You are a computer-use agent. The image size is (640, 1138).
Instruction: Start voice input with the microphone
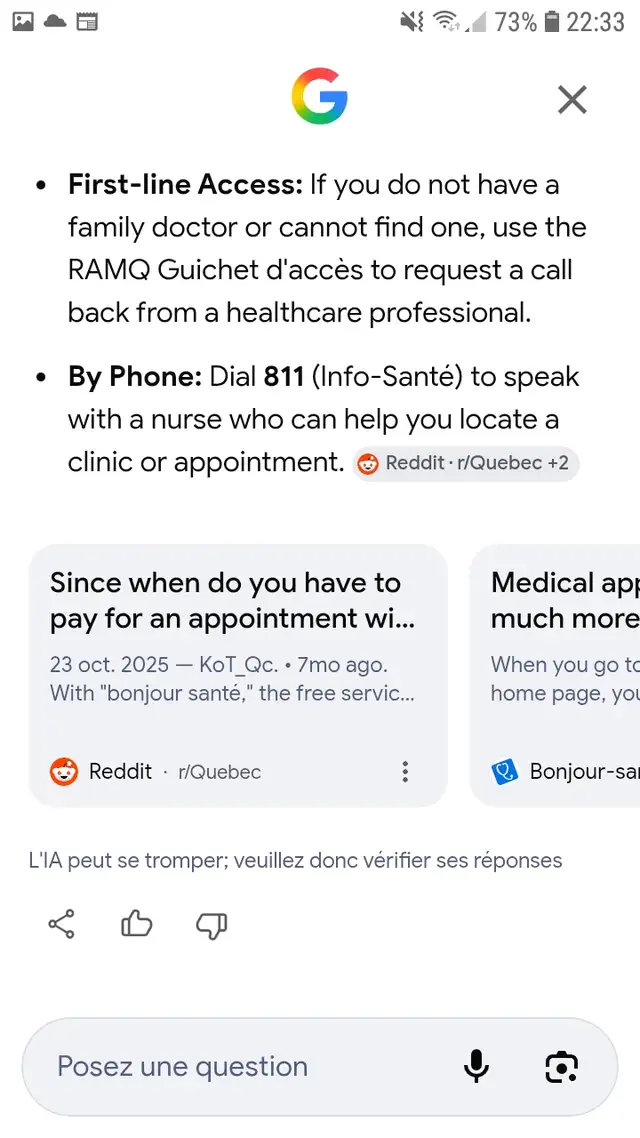coord(476,1066)
